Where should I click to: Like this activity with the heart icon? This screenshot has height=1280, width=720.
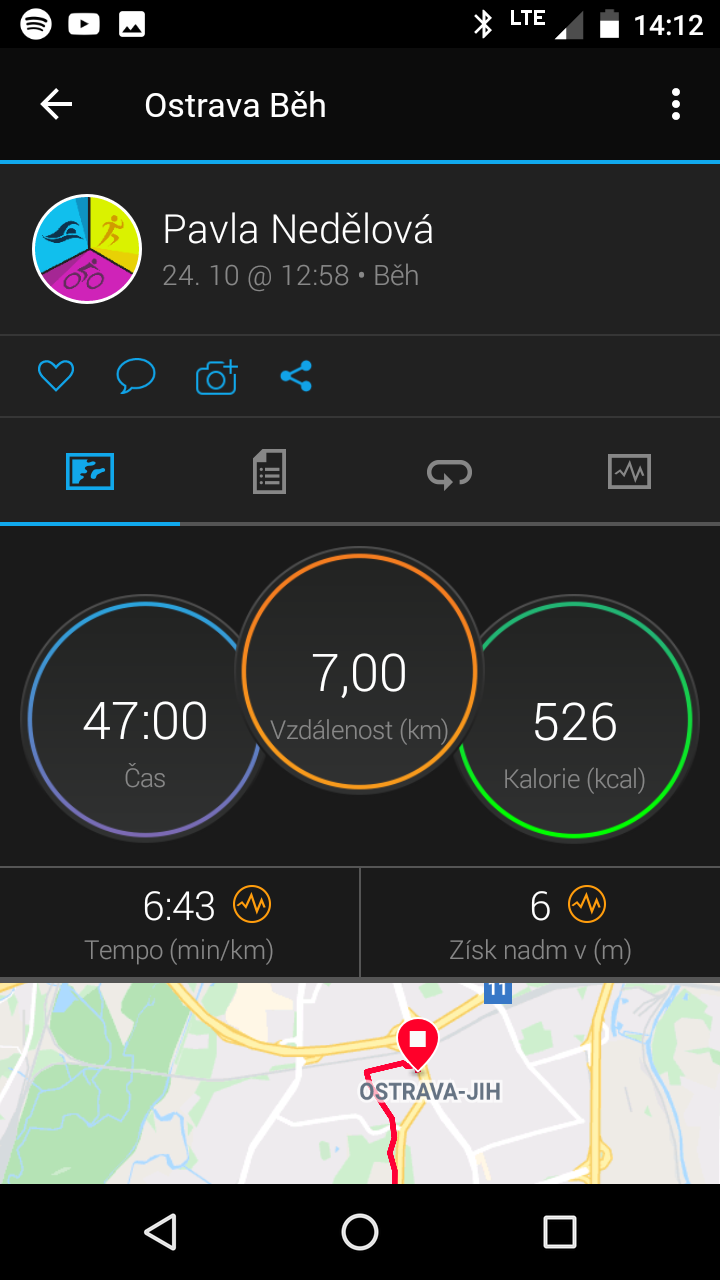(x=56, y=376)
